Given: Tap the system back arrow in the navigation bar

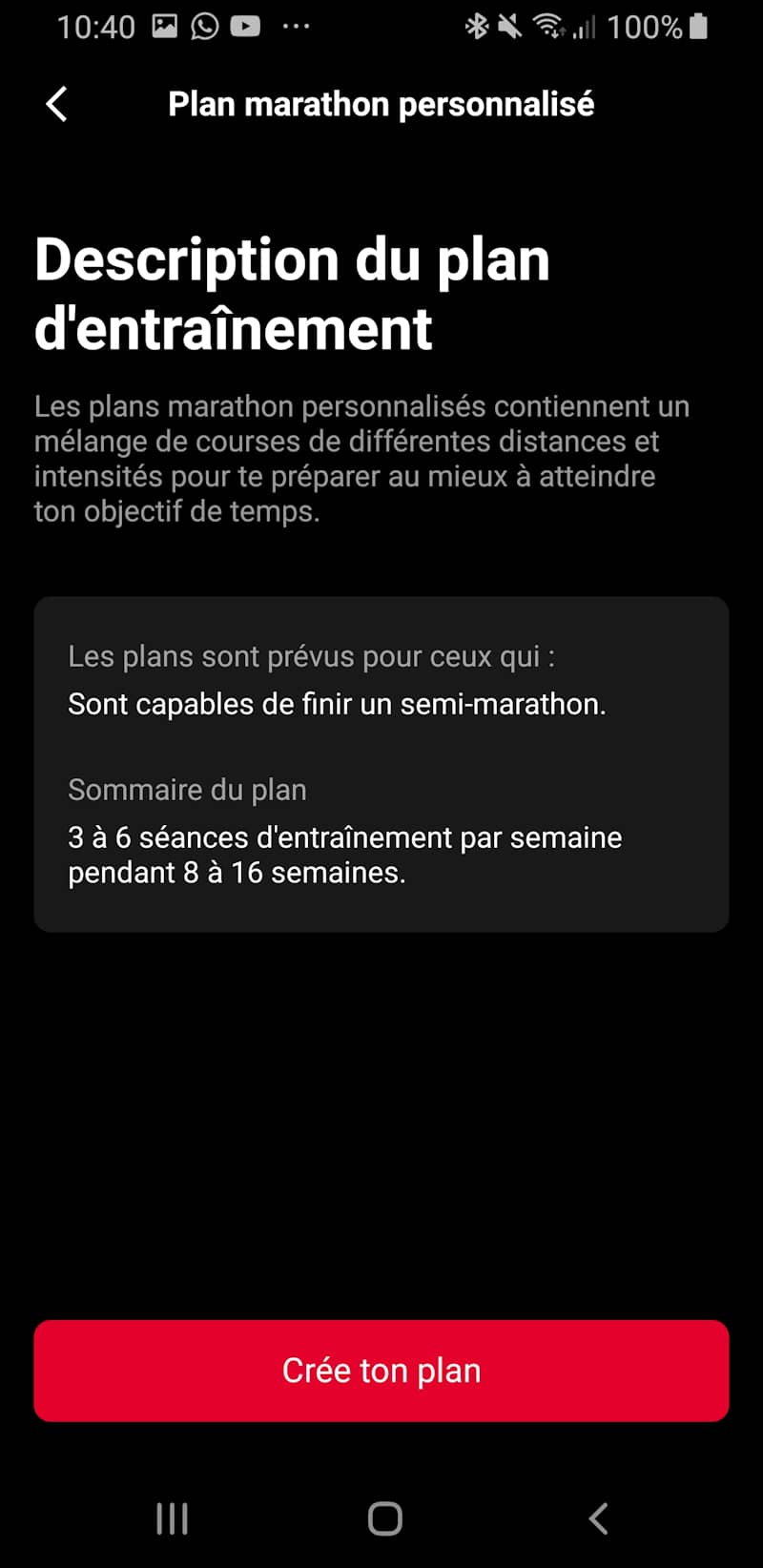Looking at the screenshot, I should (598, 1518).
